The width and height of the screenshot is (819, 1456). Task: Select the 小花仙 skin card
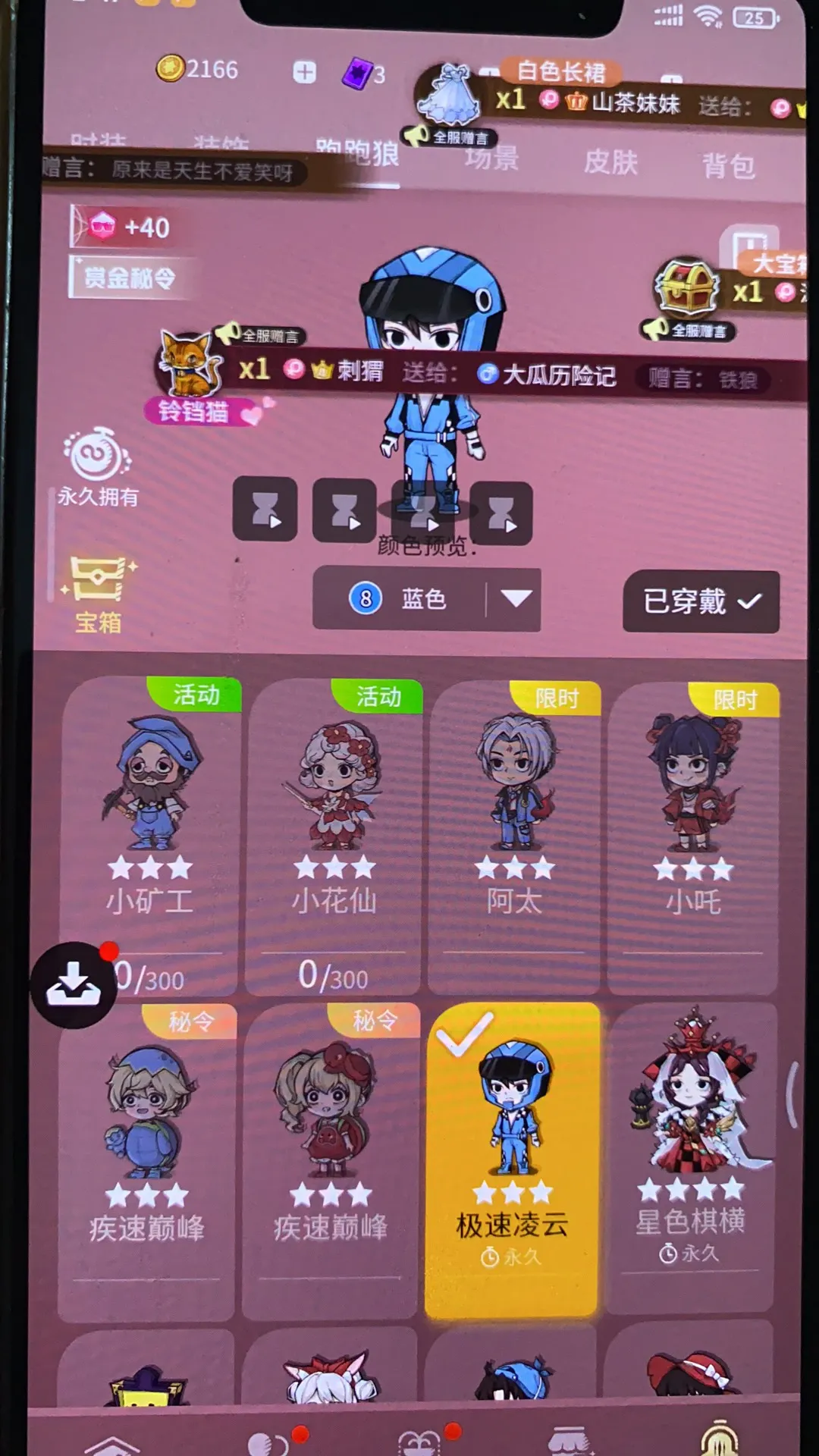click(334, 836)
